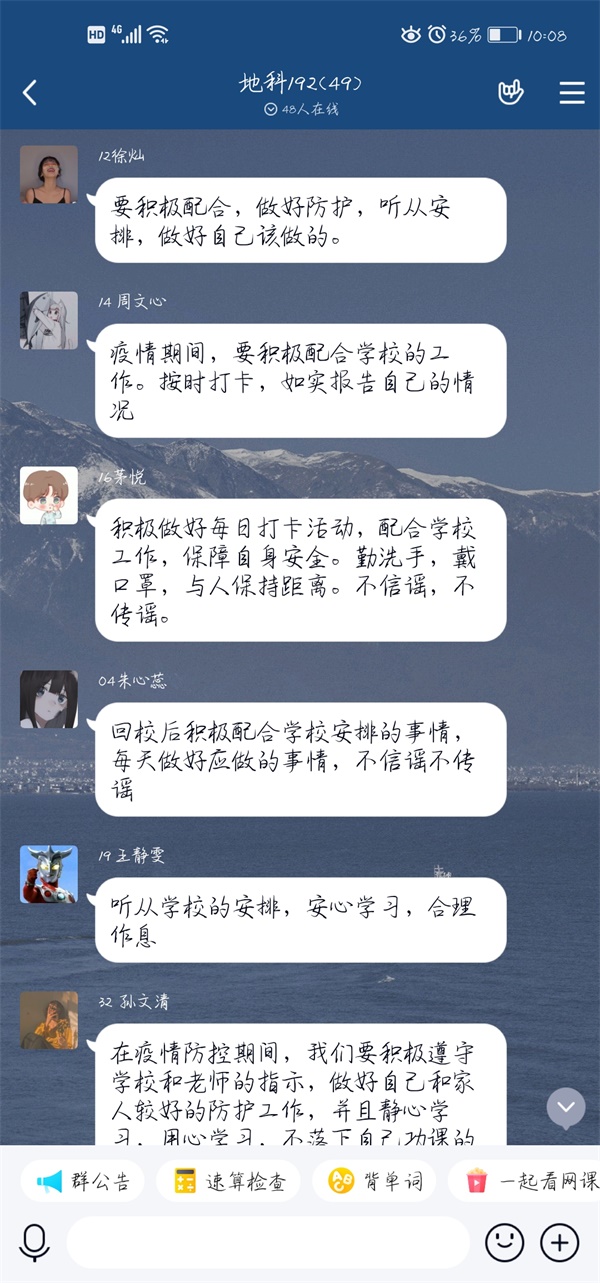Screen dimensions: 600x1283
Task: Open the group menu with three lines
Action: pyautogui.click(x=572, y=93)
